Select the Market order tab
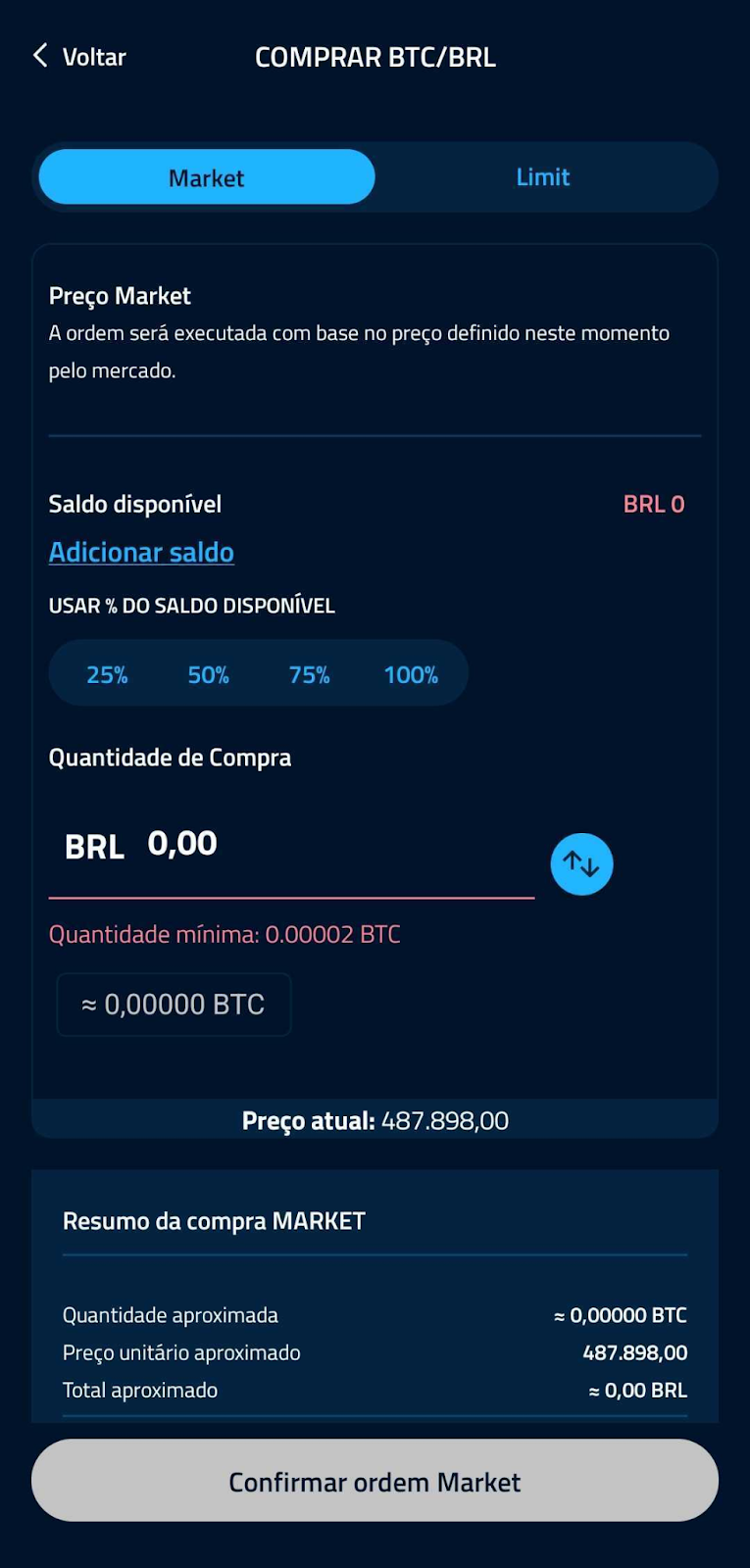750x1568 pixels. (207, 177)
